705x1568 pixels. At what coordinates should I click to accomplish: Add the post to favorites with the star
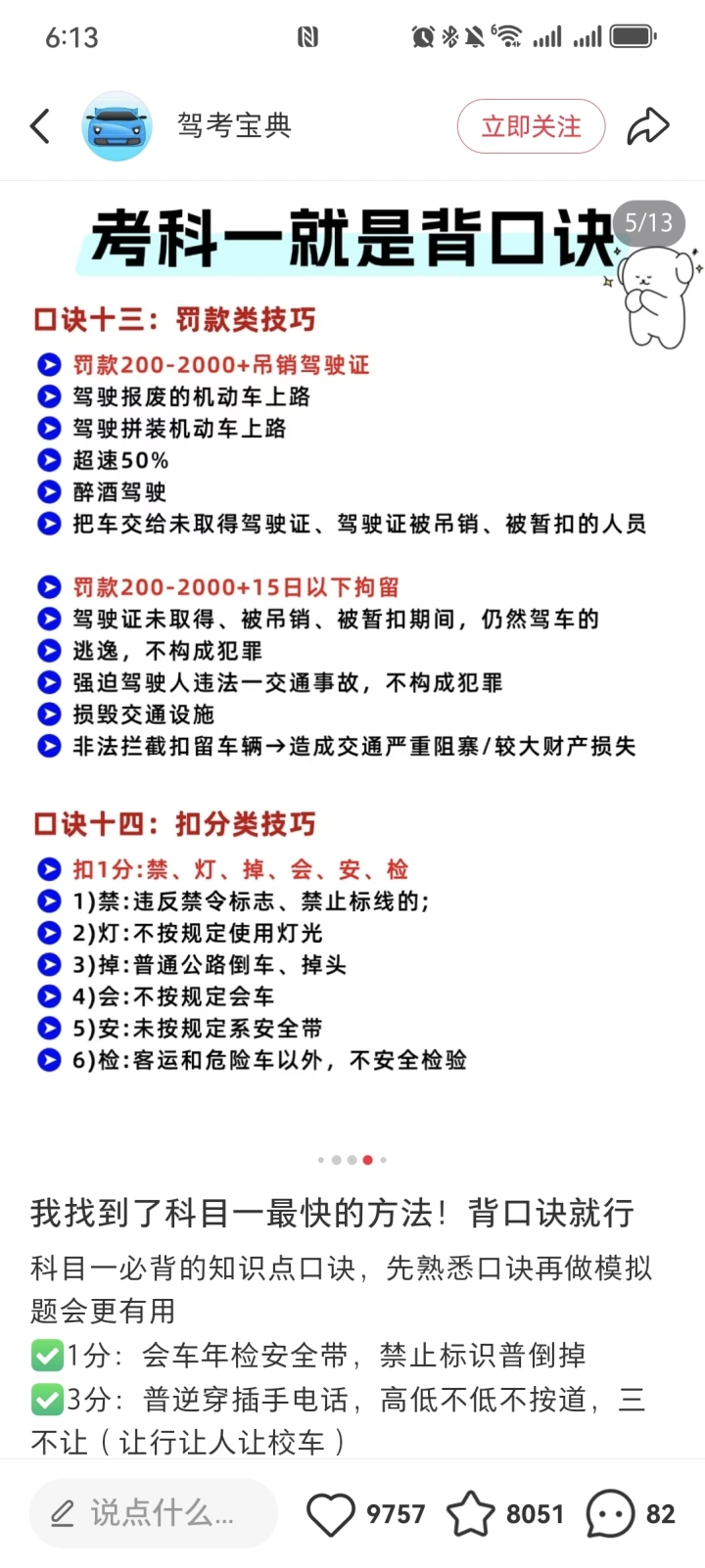click(471, 1513)
